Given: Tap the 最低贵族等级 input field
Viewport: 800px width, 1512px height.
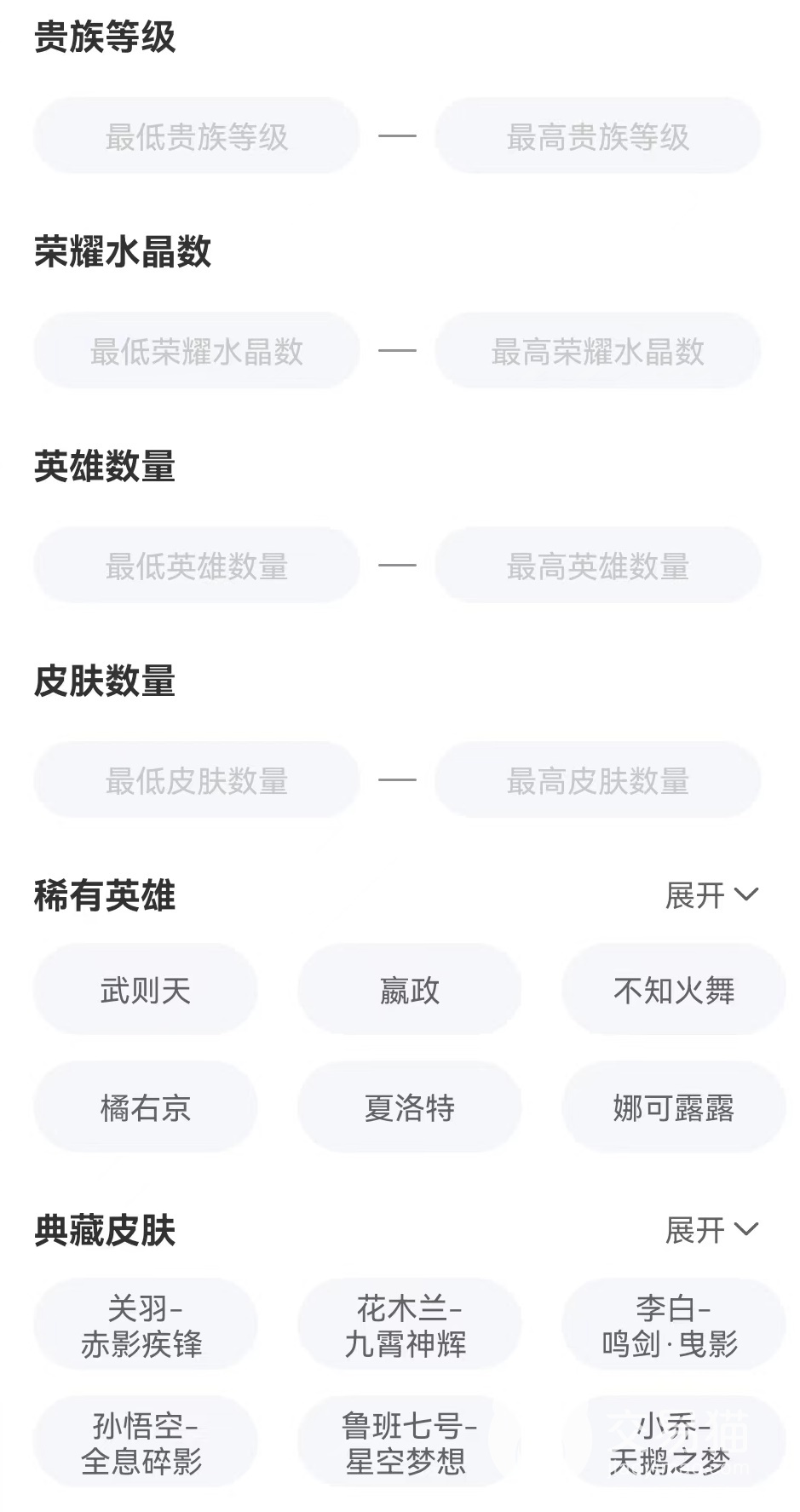Looking at the screenshot, I should coord(196,136).
